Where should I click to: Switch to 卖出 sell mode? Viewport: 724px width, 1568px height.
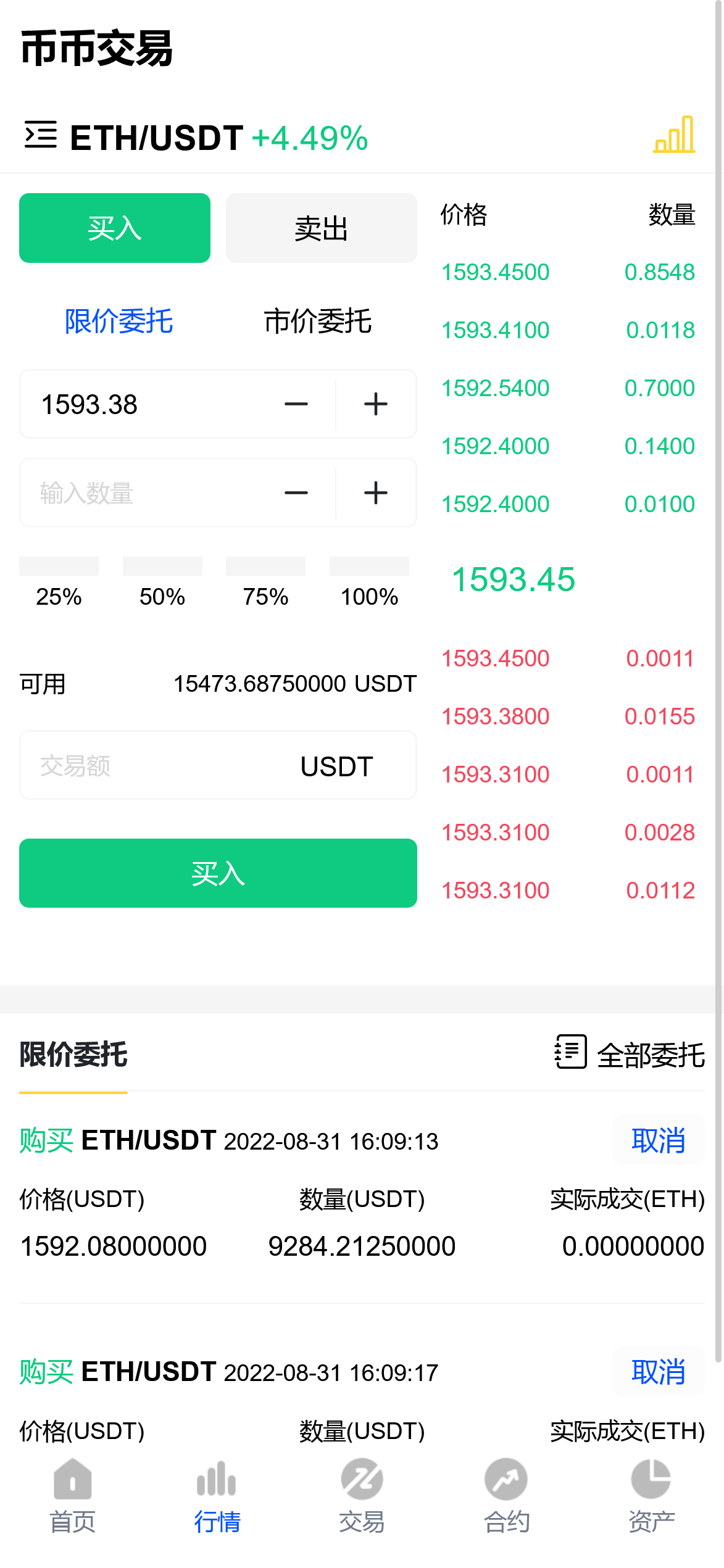click(321, 228)
